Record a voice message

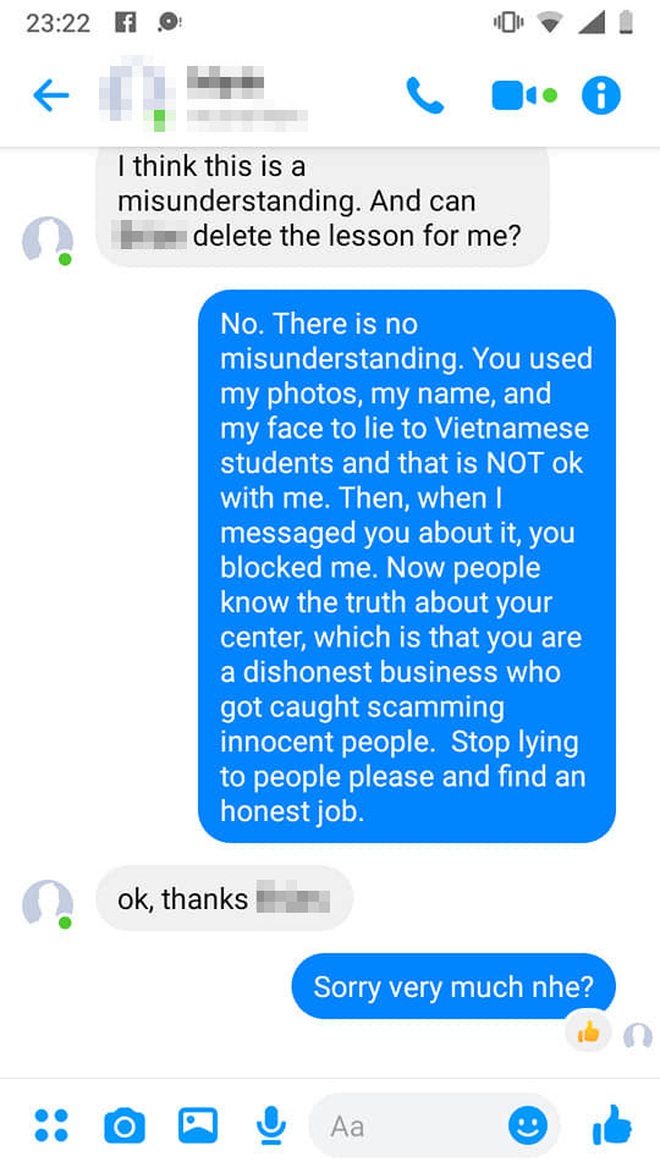(x=270, y=1126)
